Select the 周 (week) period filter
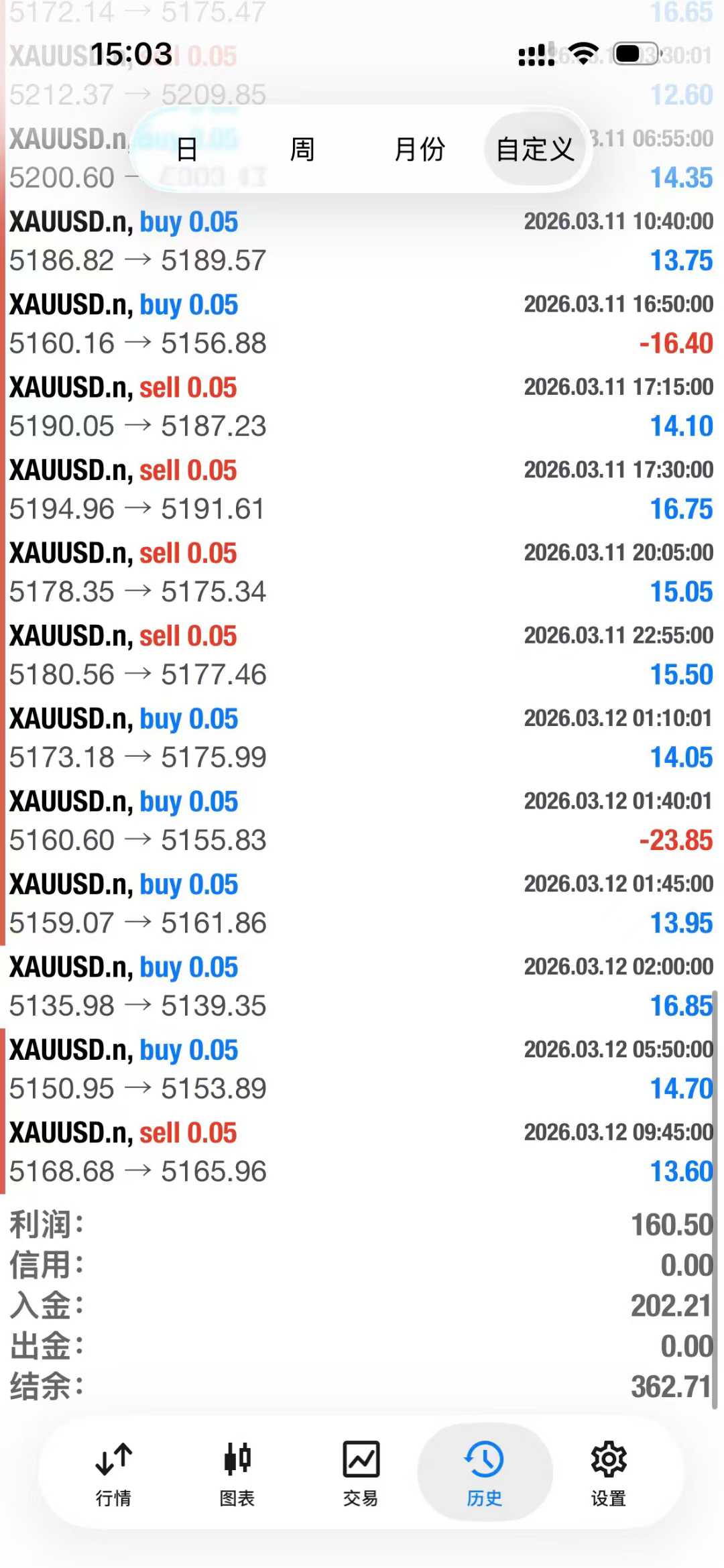 click(x=302, y=149)
